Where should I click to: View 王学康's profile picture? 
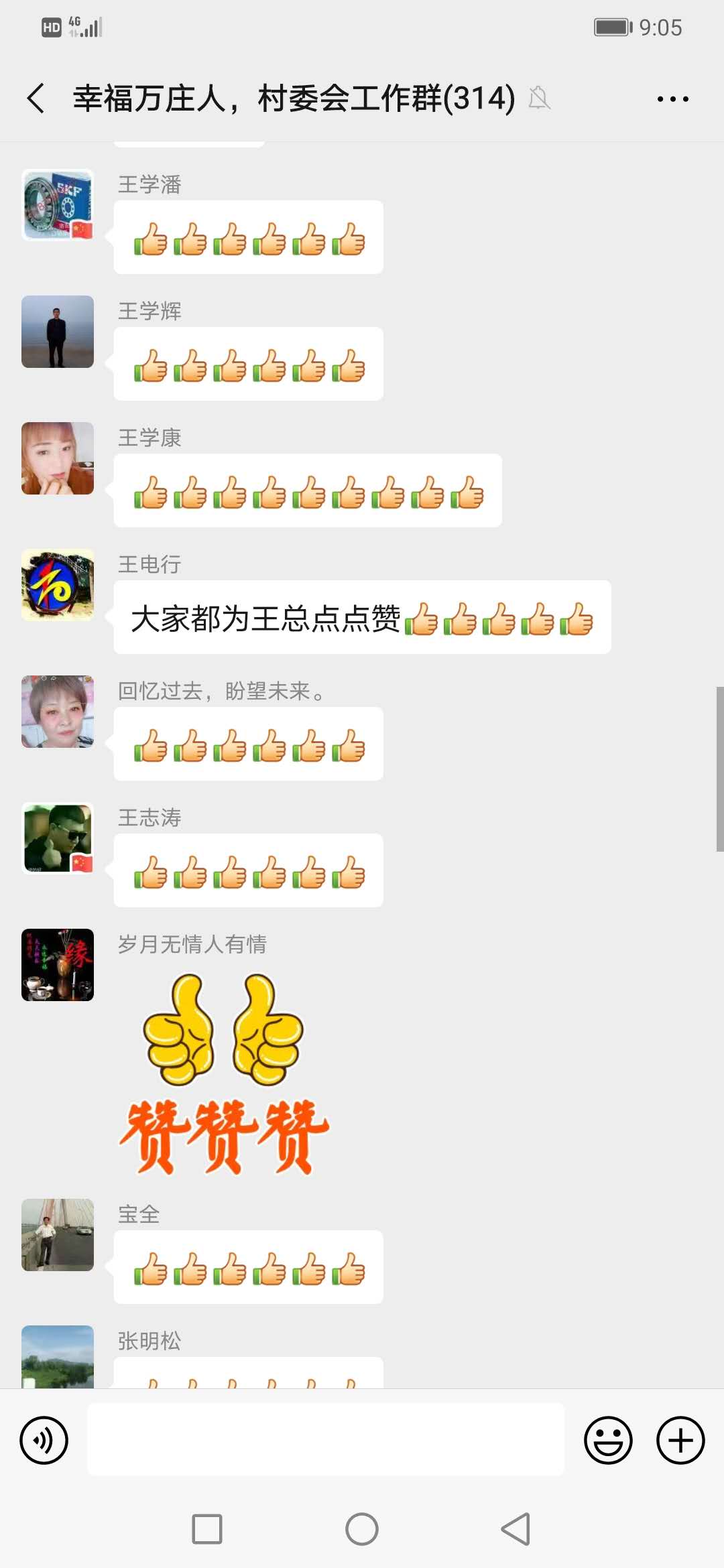click(58, 458)
